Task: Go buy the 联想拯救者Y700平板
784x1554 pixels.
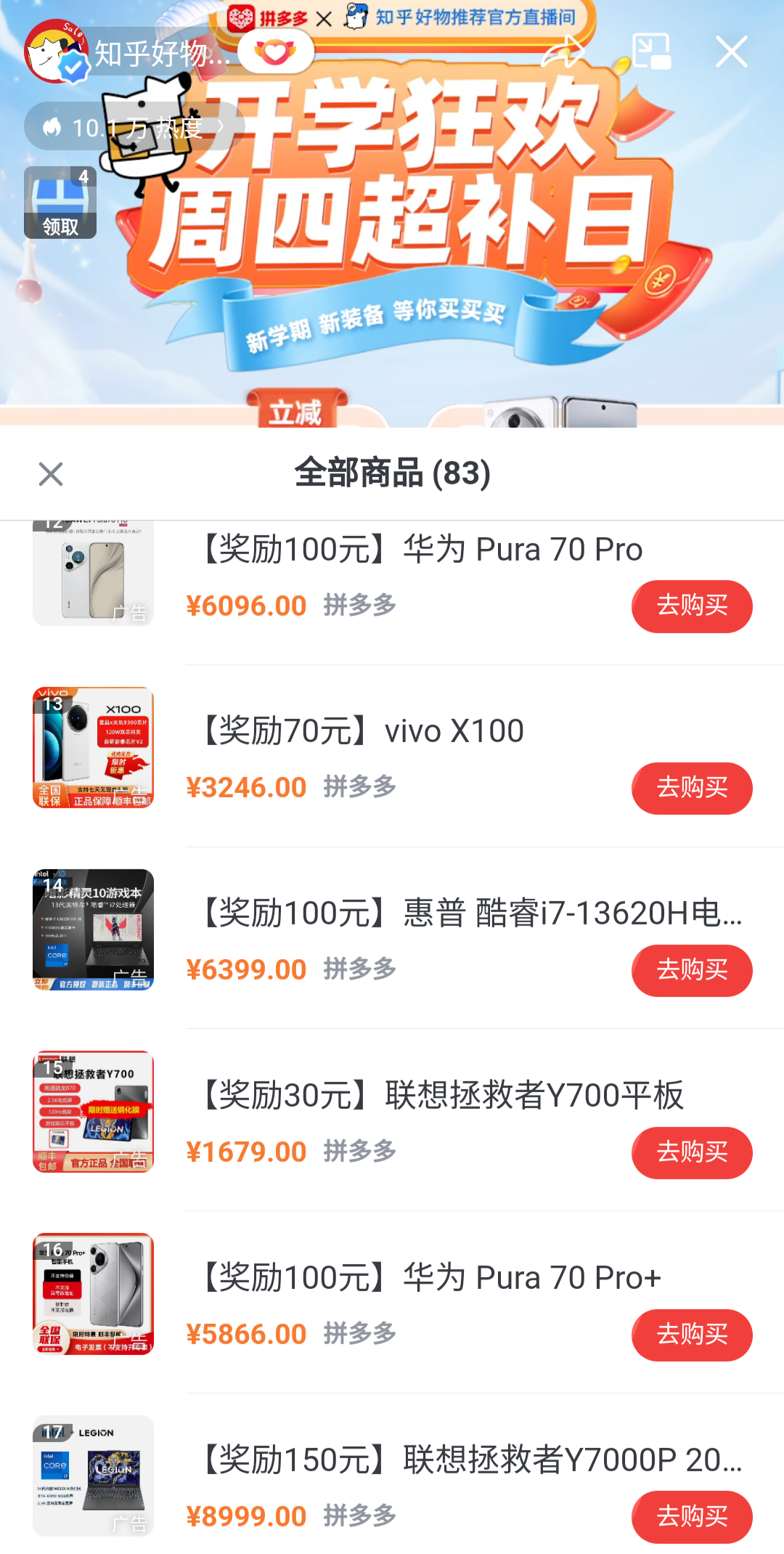Action: coord(691,1152)
